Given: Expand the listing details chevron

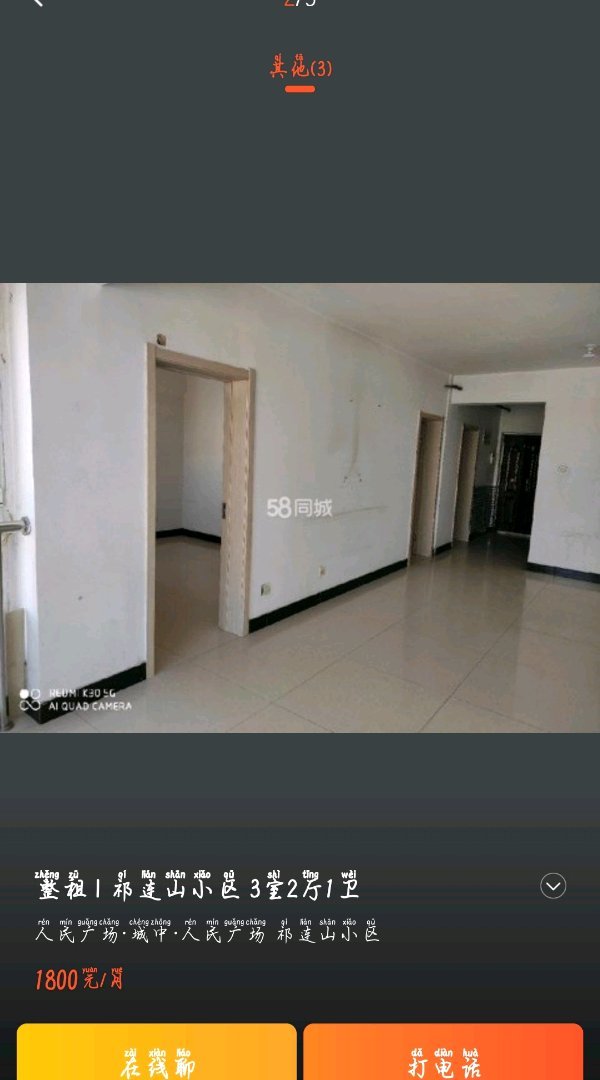Looking at the screenshot, I should point(553,885).
